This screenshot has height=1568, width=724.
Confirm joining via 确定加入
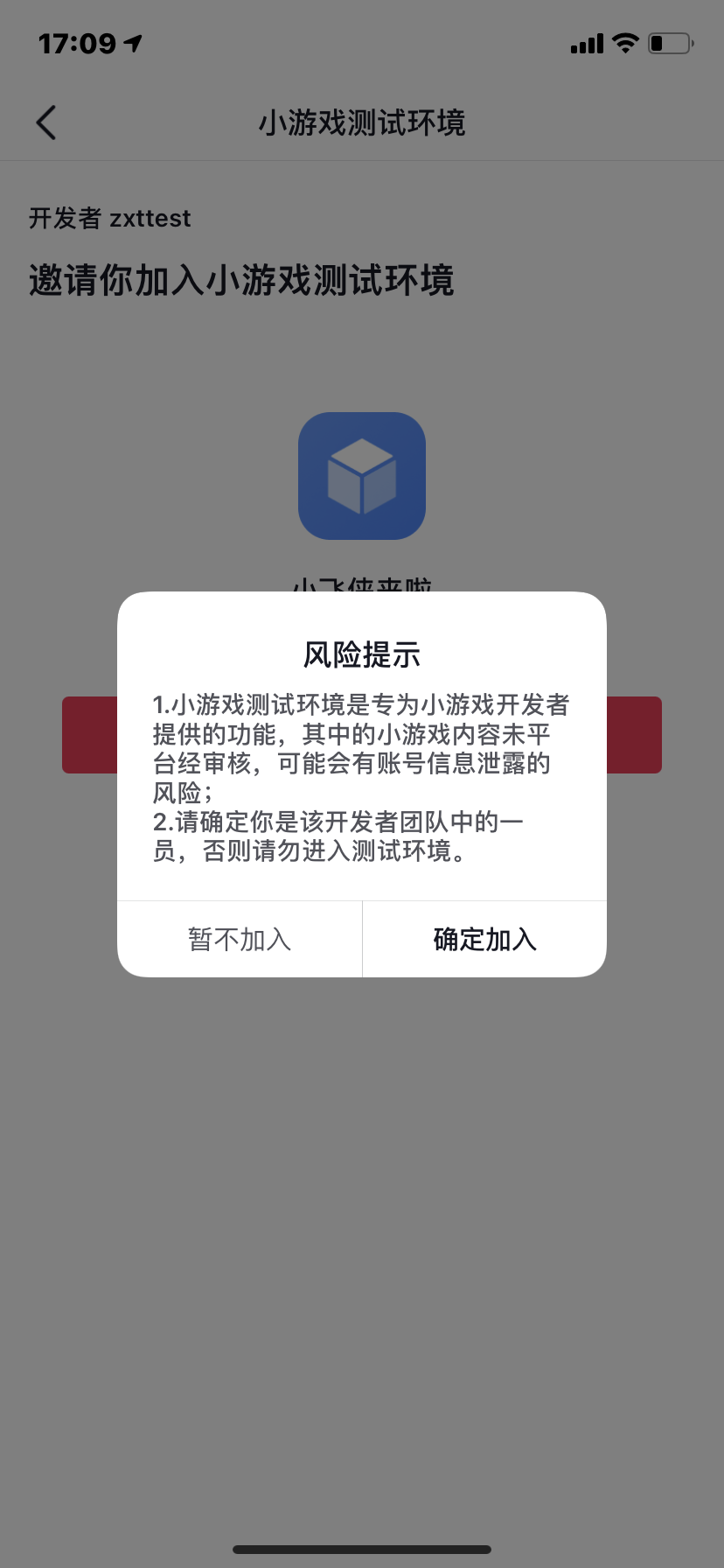pos(484,939)
